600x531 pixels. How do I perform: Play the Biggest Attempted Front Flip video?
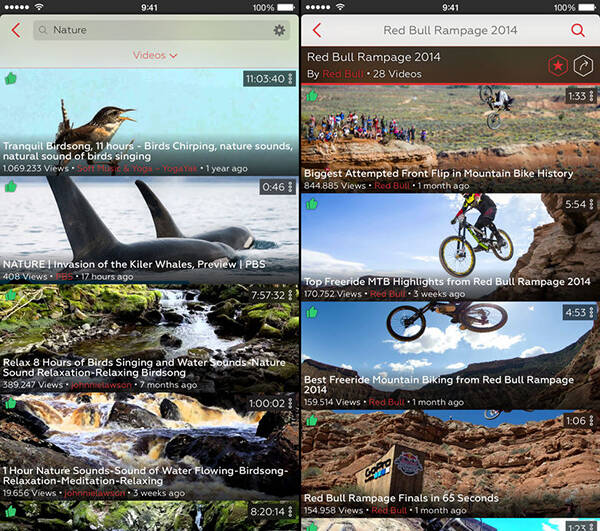pyautogui.click(x=450, y=135)
